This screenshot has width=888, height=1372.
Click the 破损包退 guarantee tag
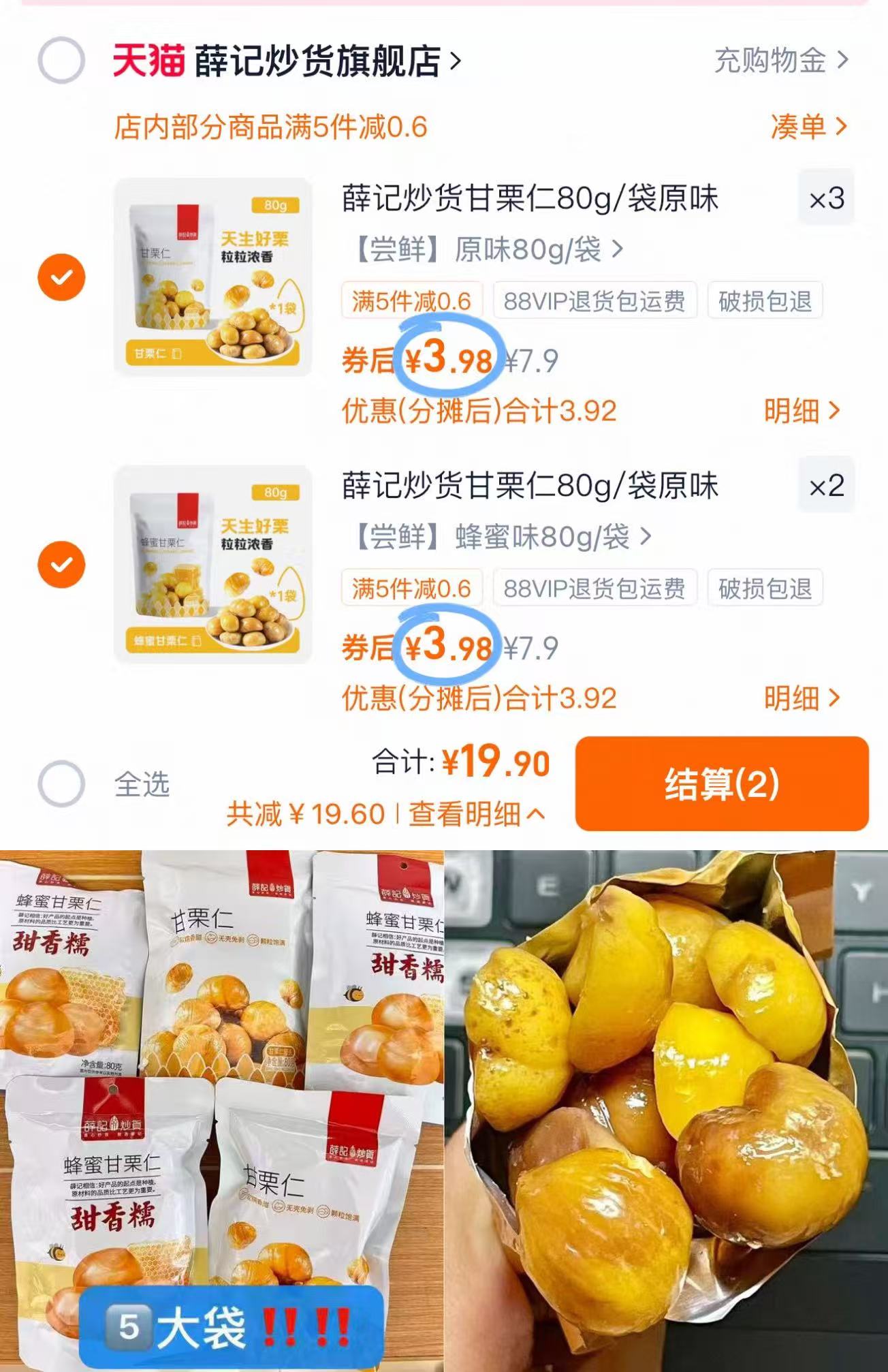click(x=766, y=301)
